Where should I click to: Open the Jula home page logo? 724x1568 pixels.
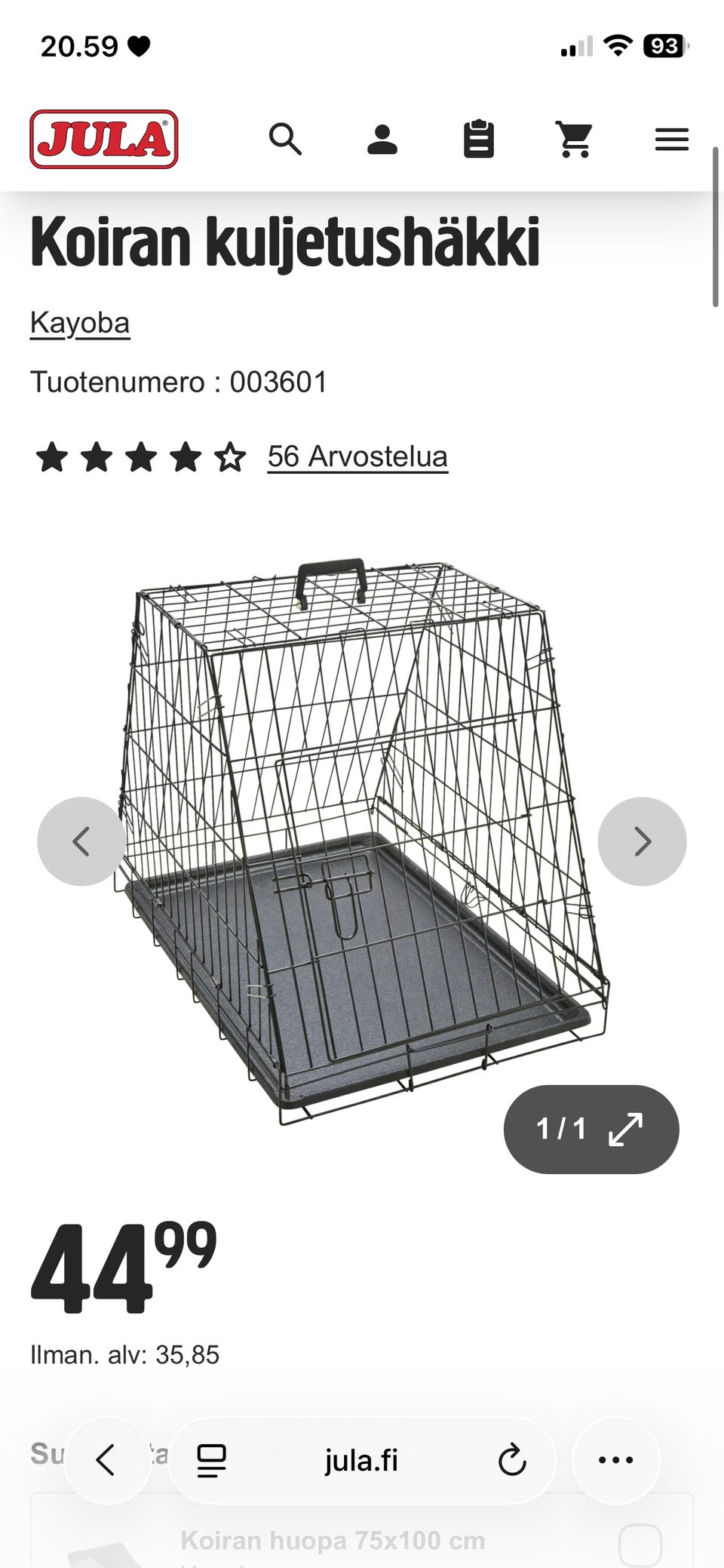click(104, 140)
